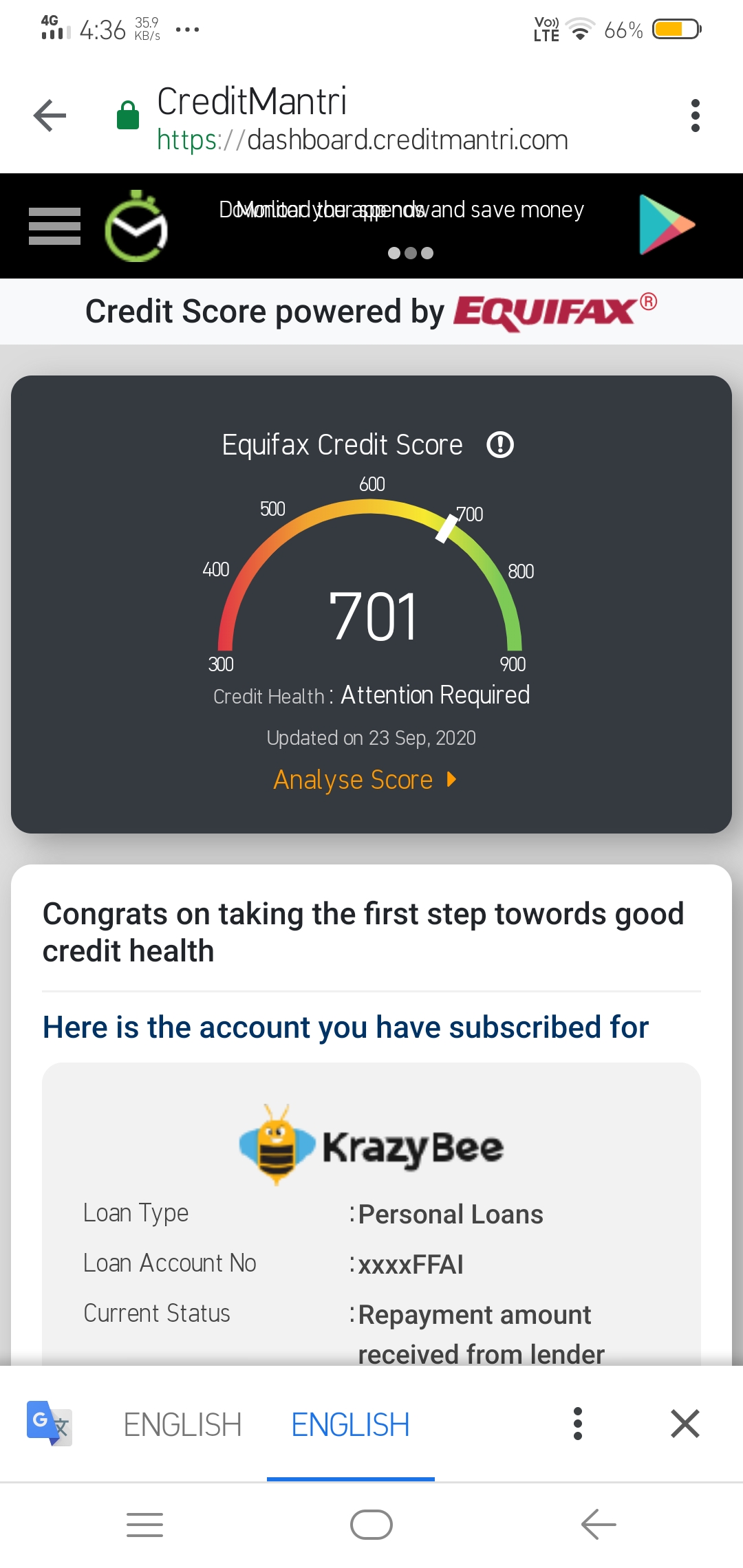Tap the system home button
This screenshot has width=743, height=1568.
tap(371, 1525)
